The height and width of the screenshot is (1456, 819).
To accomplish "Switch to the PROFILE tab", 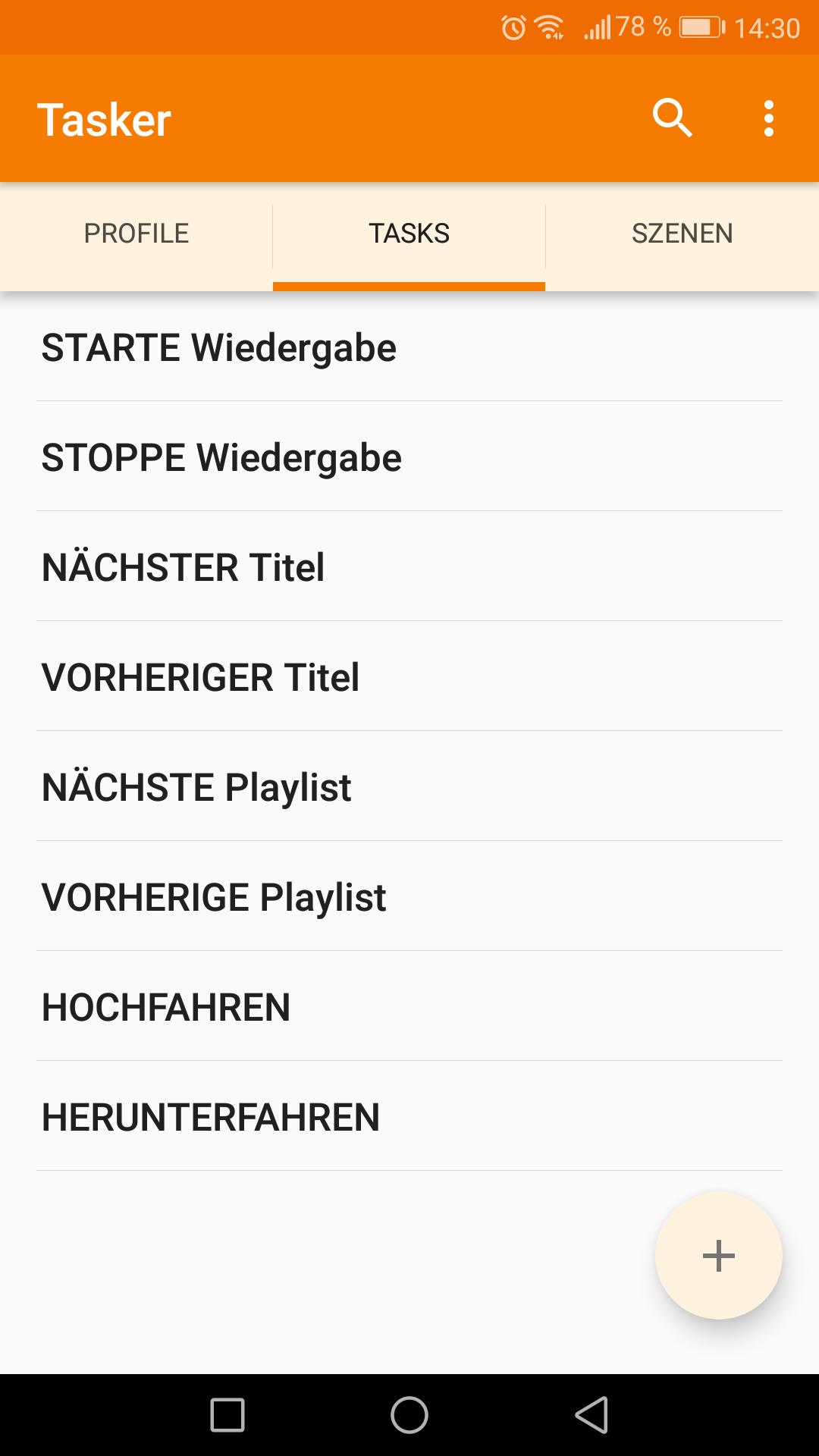I will [x=136, y=234].
